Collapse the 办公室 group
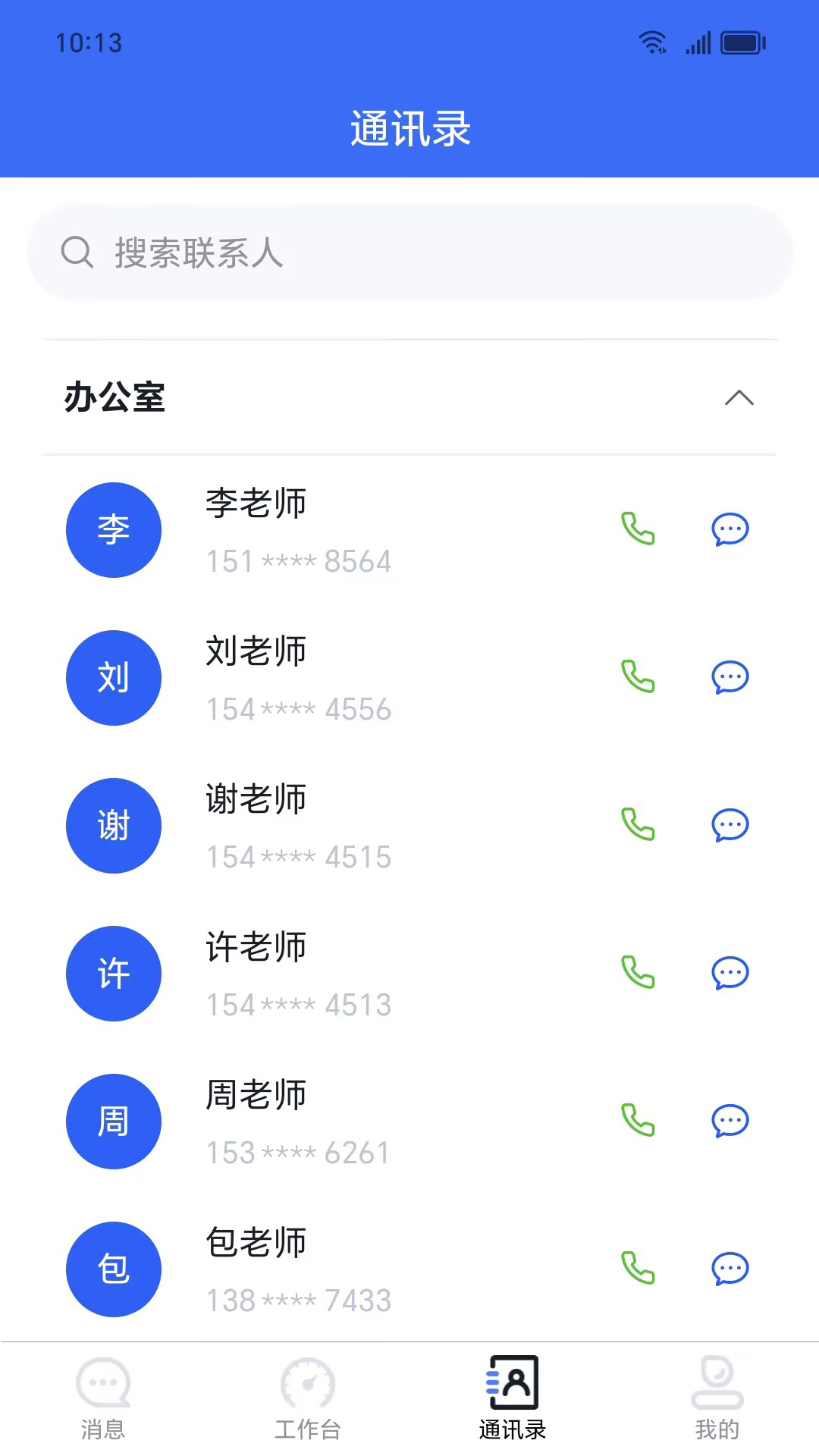 pos(739,398)
